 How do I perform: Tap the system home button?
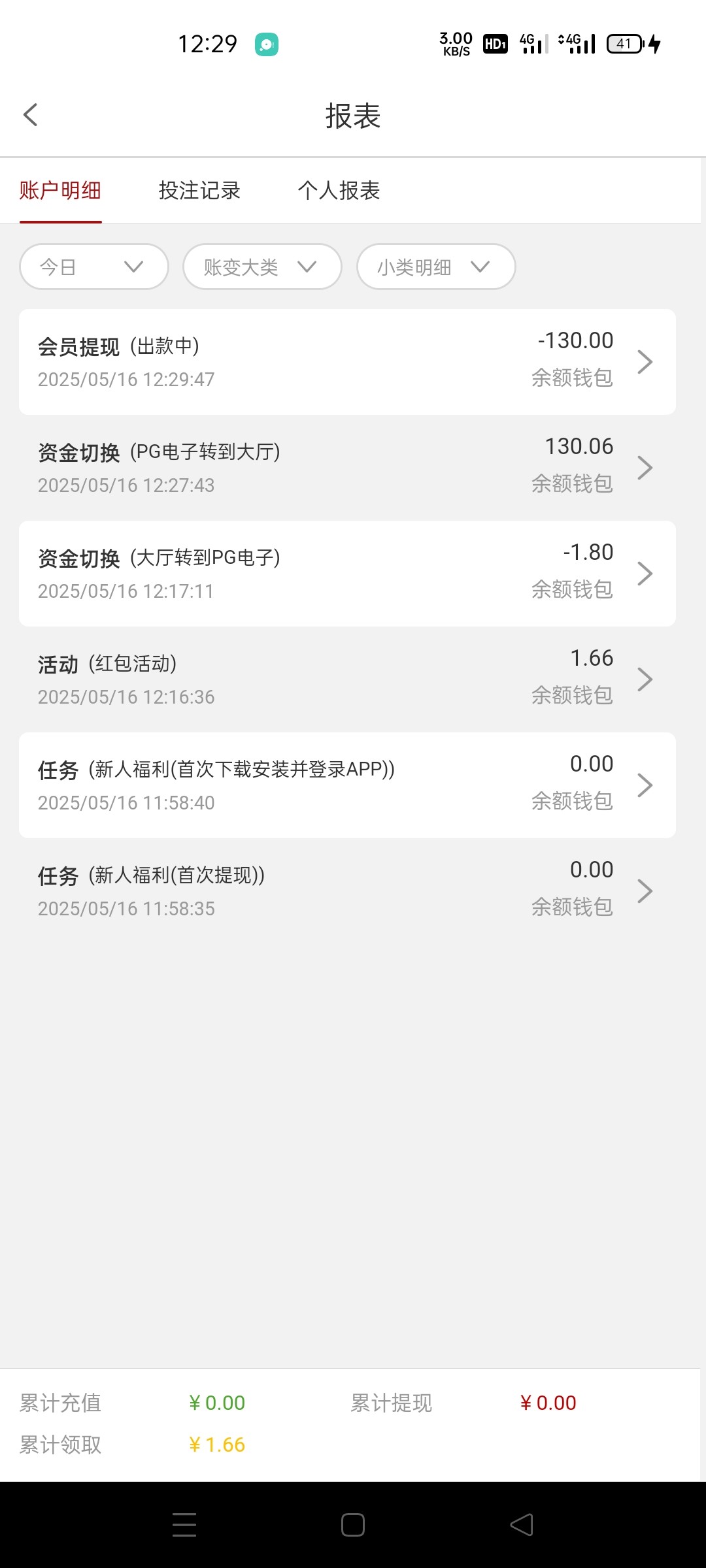coord(353,1525)
